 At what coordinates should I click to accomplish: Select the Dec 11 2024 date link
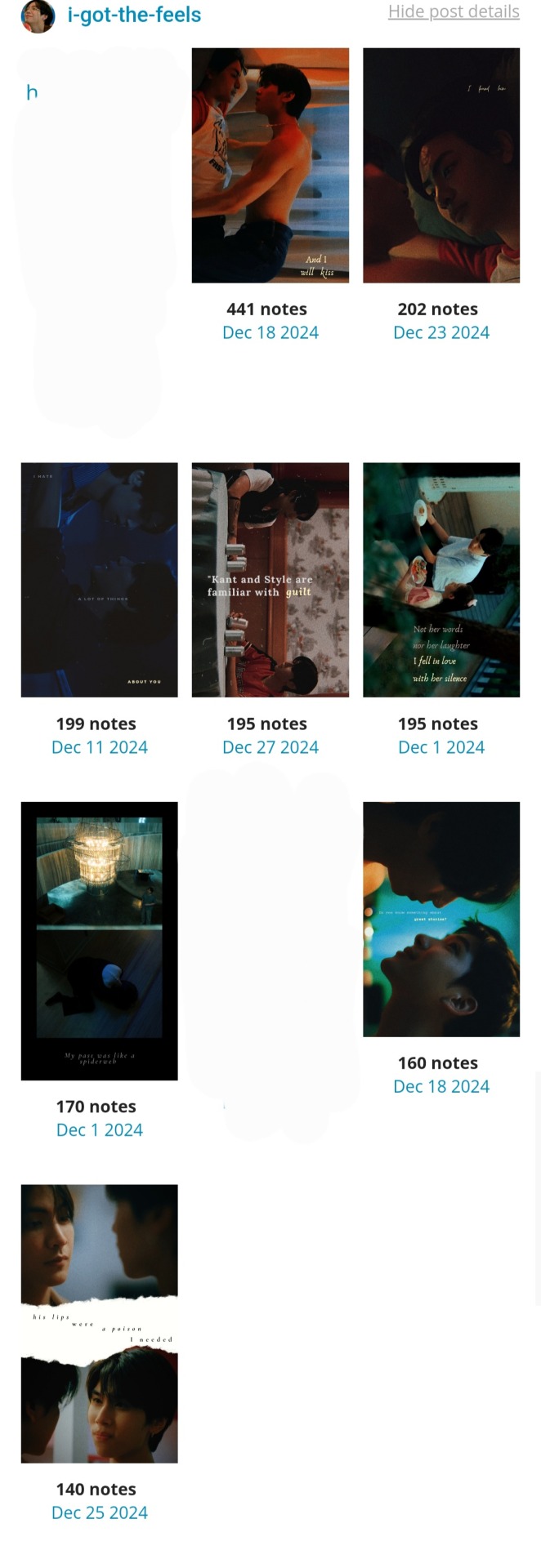[99, 747]
